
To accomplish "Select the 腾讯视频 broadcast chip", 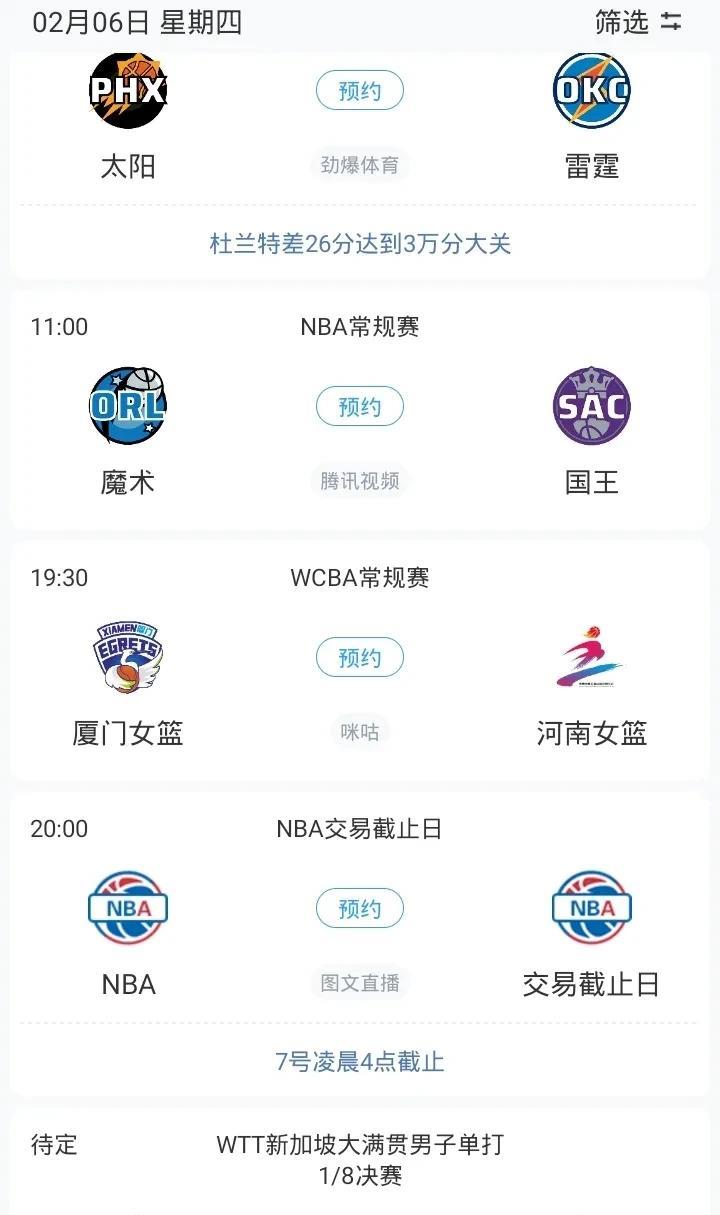I will (x=360, y=481).
